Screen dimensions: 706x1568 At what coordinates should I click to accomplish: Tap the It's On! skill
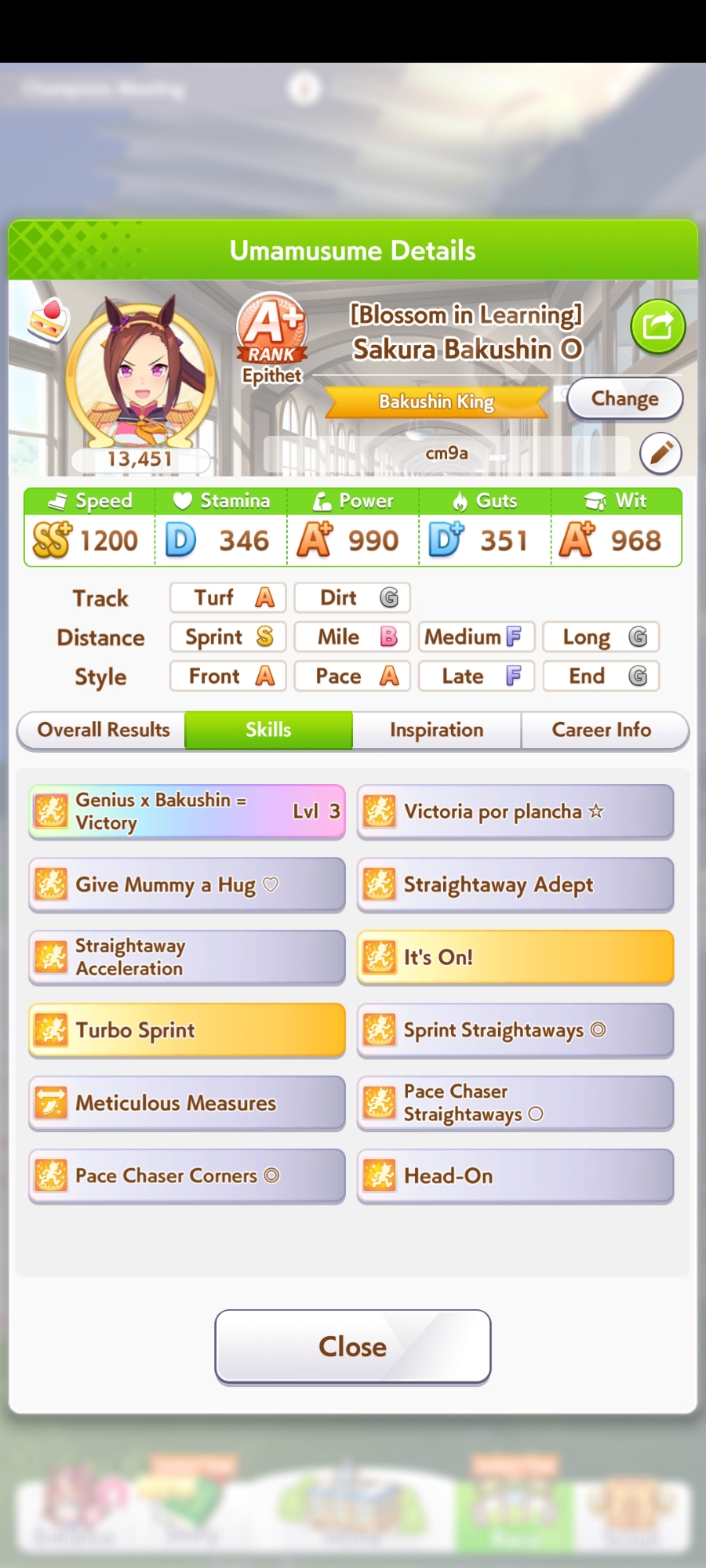point(515,957)
